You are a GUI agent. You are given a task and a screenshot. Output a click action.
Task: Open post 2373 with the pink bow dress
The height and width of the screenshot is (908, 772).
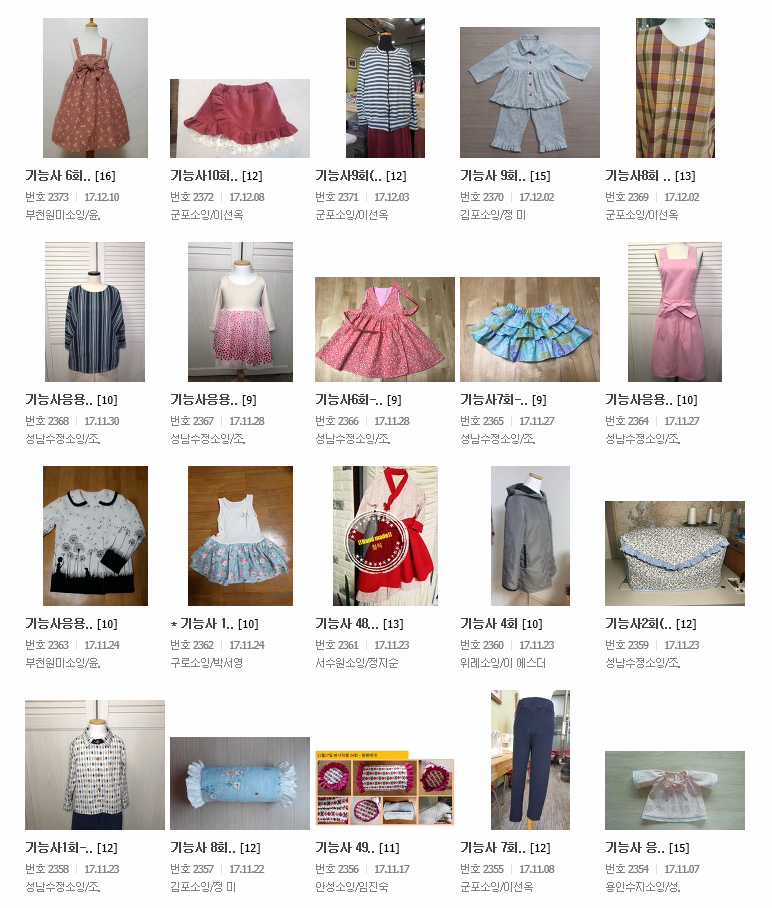pos(95,88)
